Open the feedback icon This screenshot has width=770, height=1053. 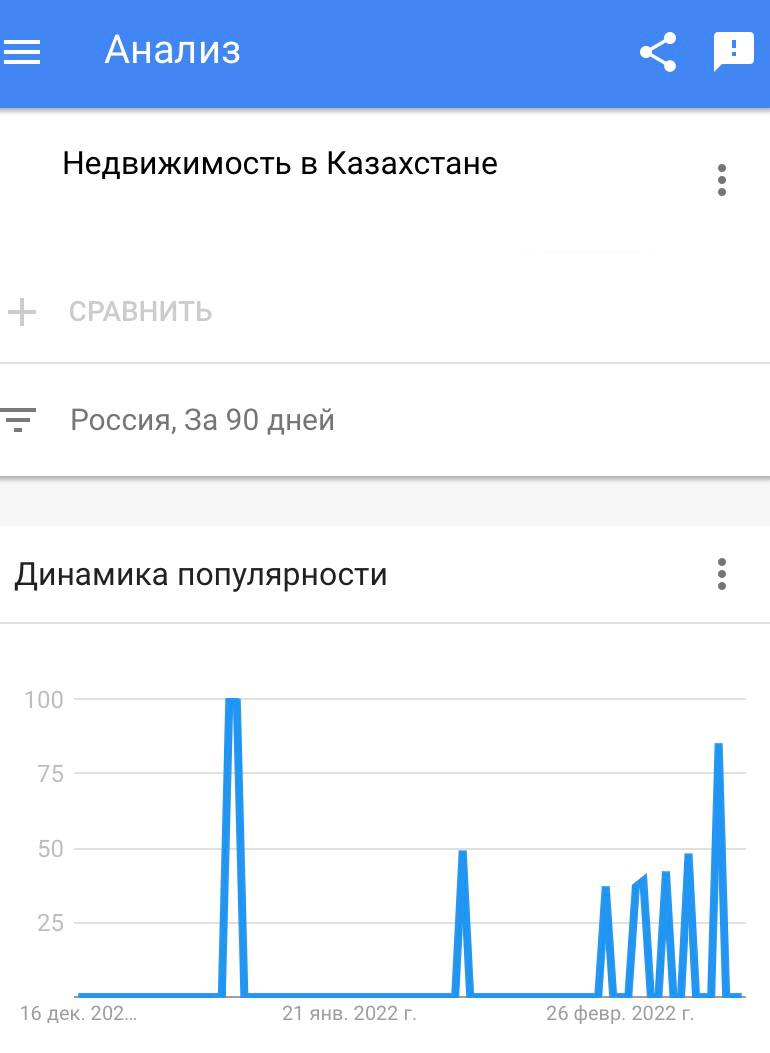733,51
